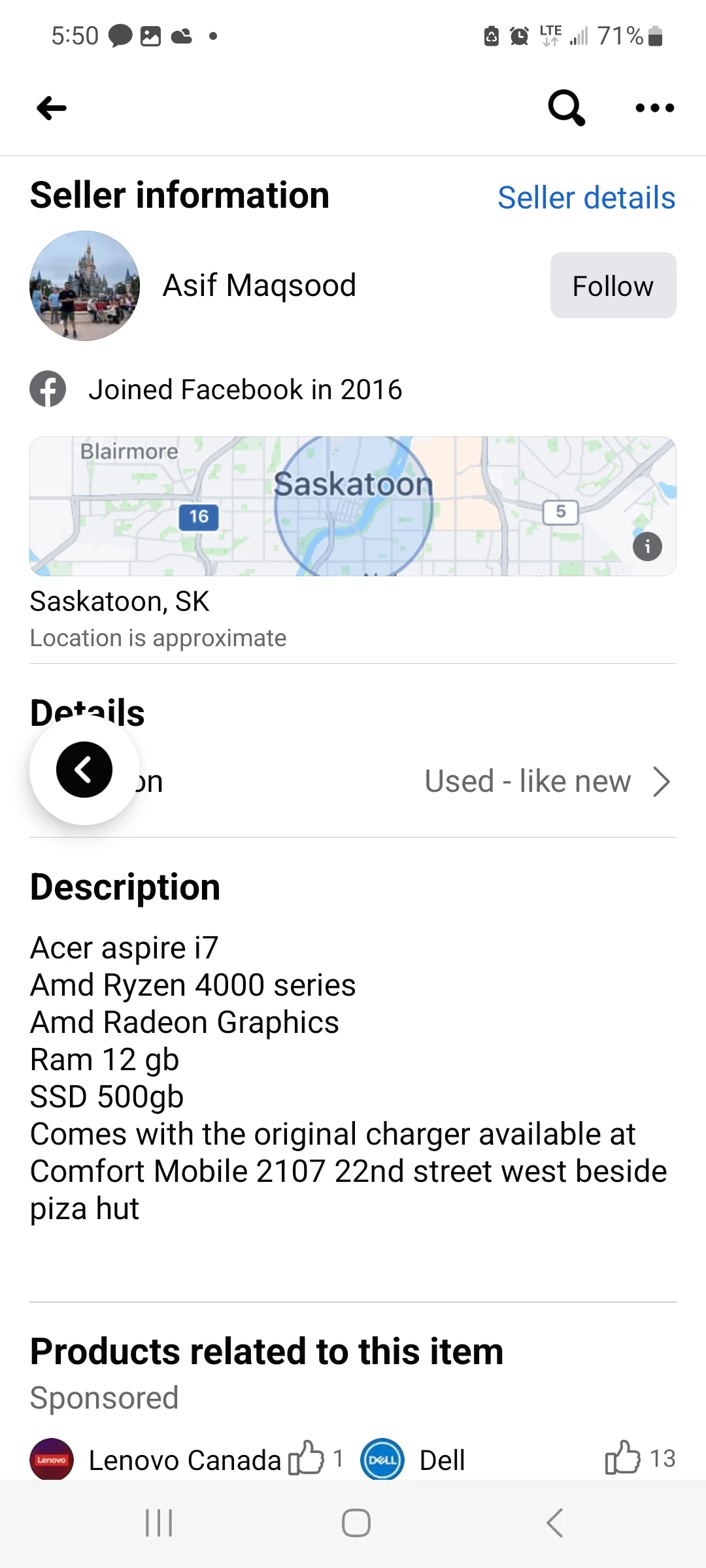706x1568 pixels.
Task: Tap the map info icon
Action: pos(647,546)
